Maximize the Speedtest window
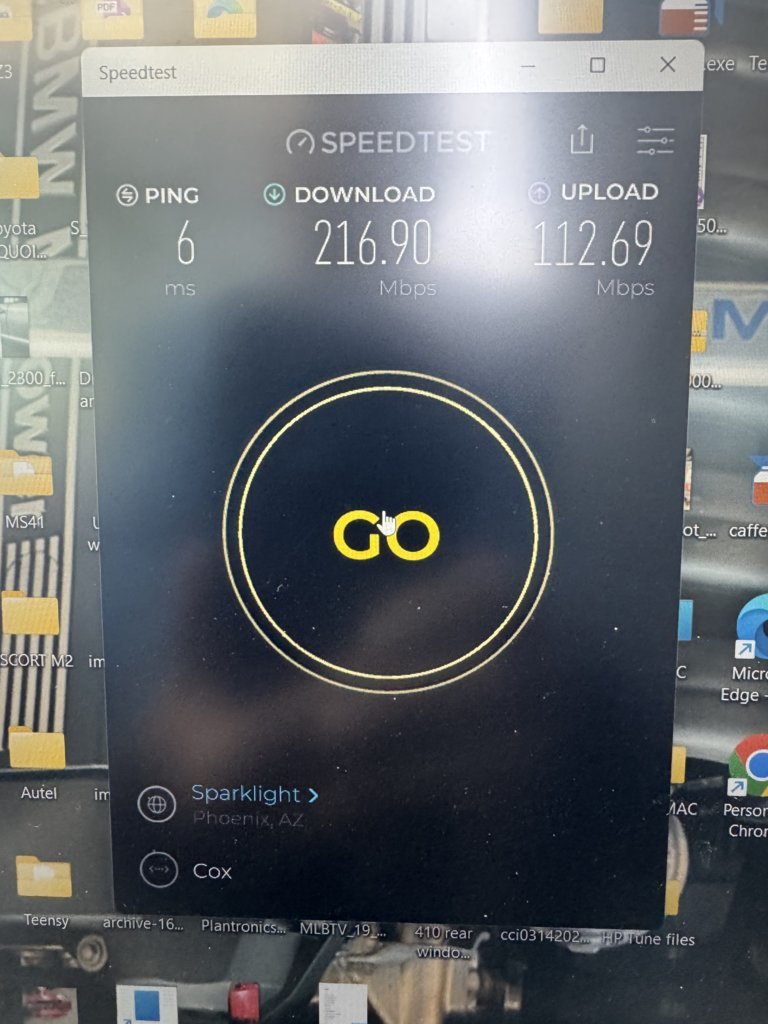This screenshot has height=1024, width=768. pyautogui.click(x=597, y=65)
